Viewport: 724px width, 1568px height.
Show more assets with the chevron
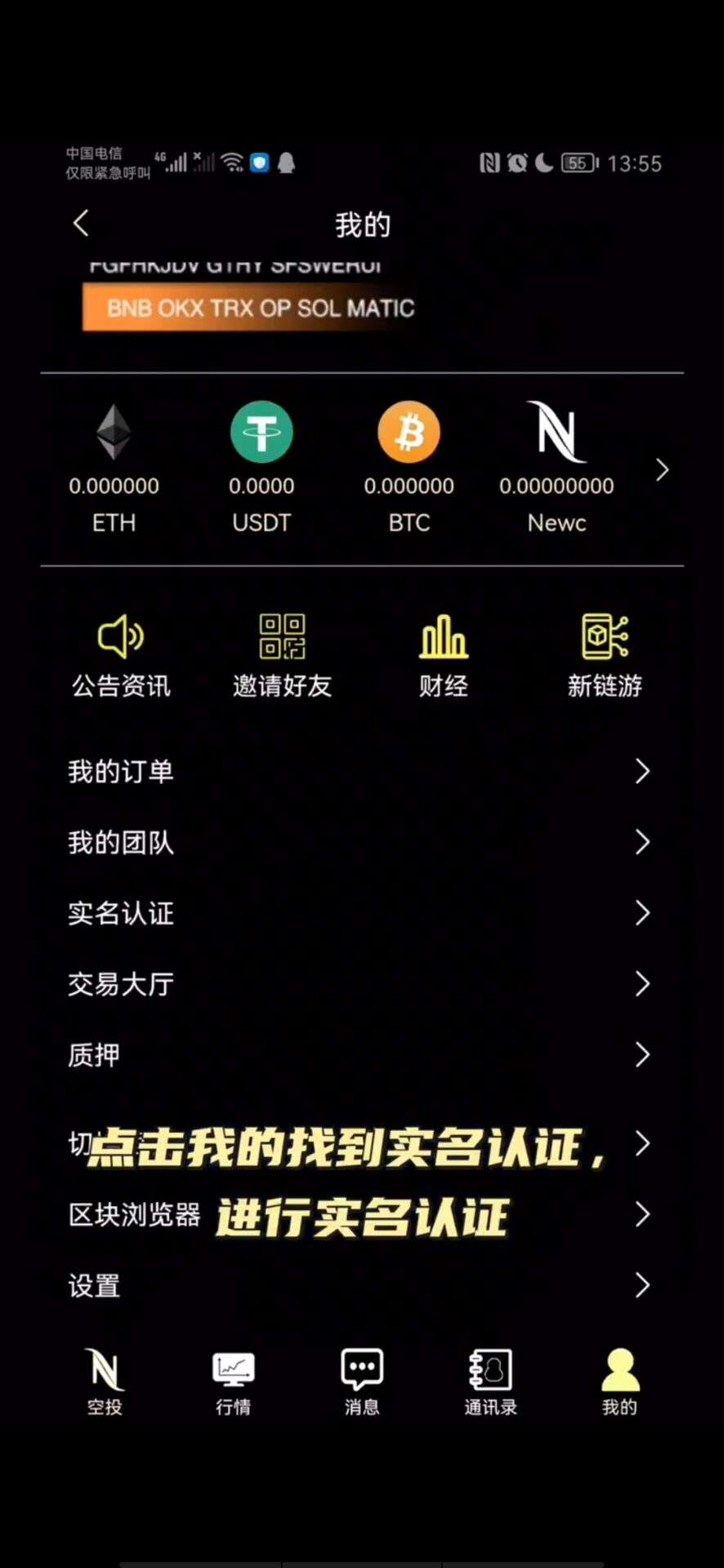coord(663,470)
